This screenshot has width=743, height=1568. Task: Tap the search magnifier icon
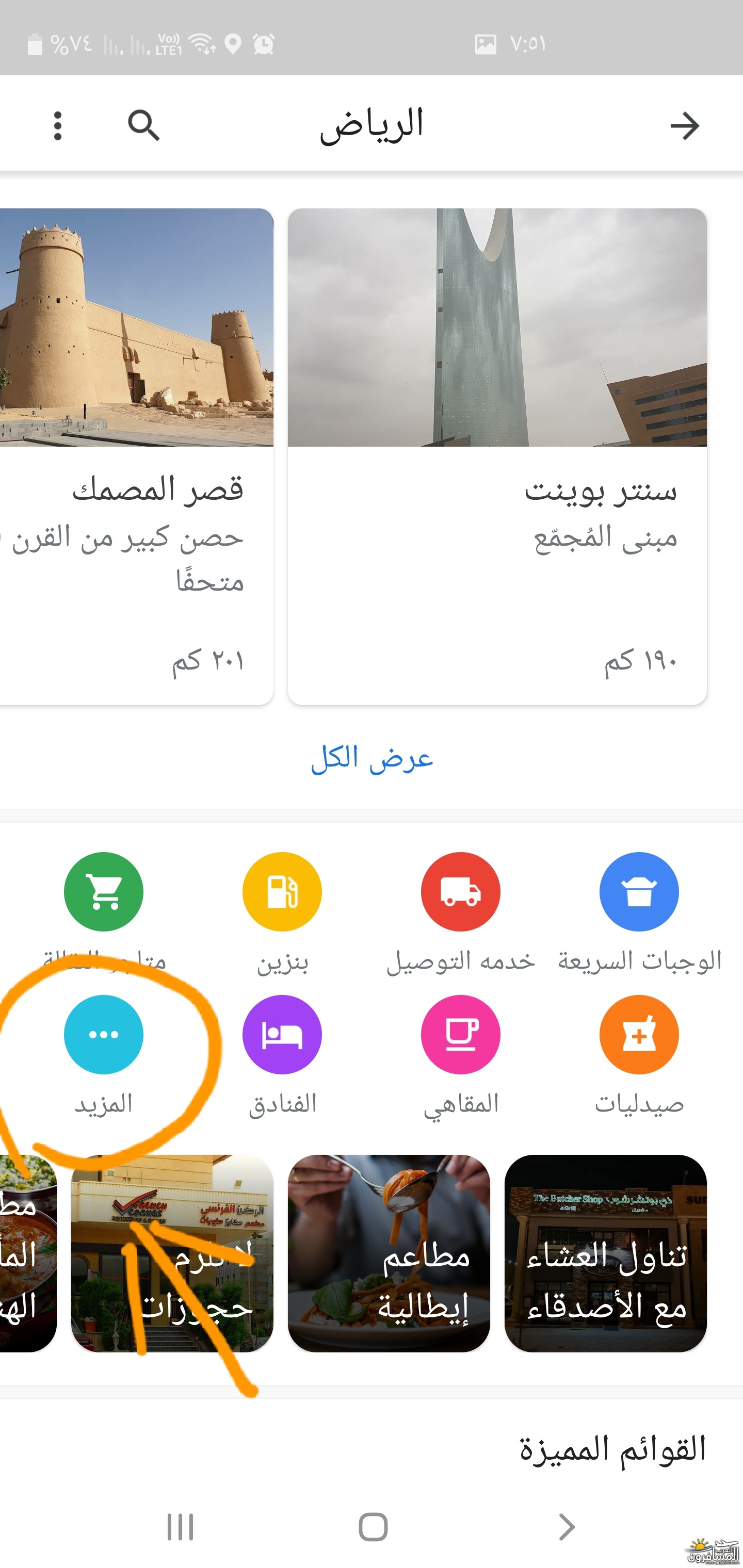coord(144,126)
